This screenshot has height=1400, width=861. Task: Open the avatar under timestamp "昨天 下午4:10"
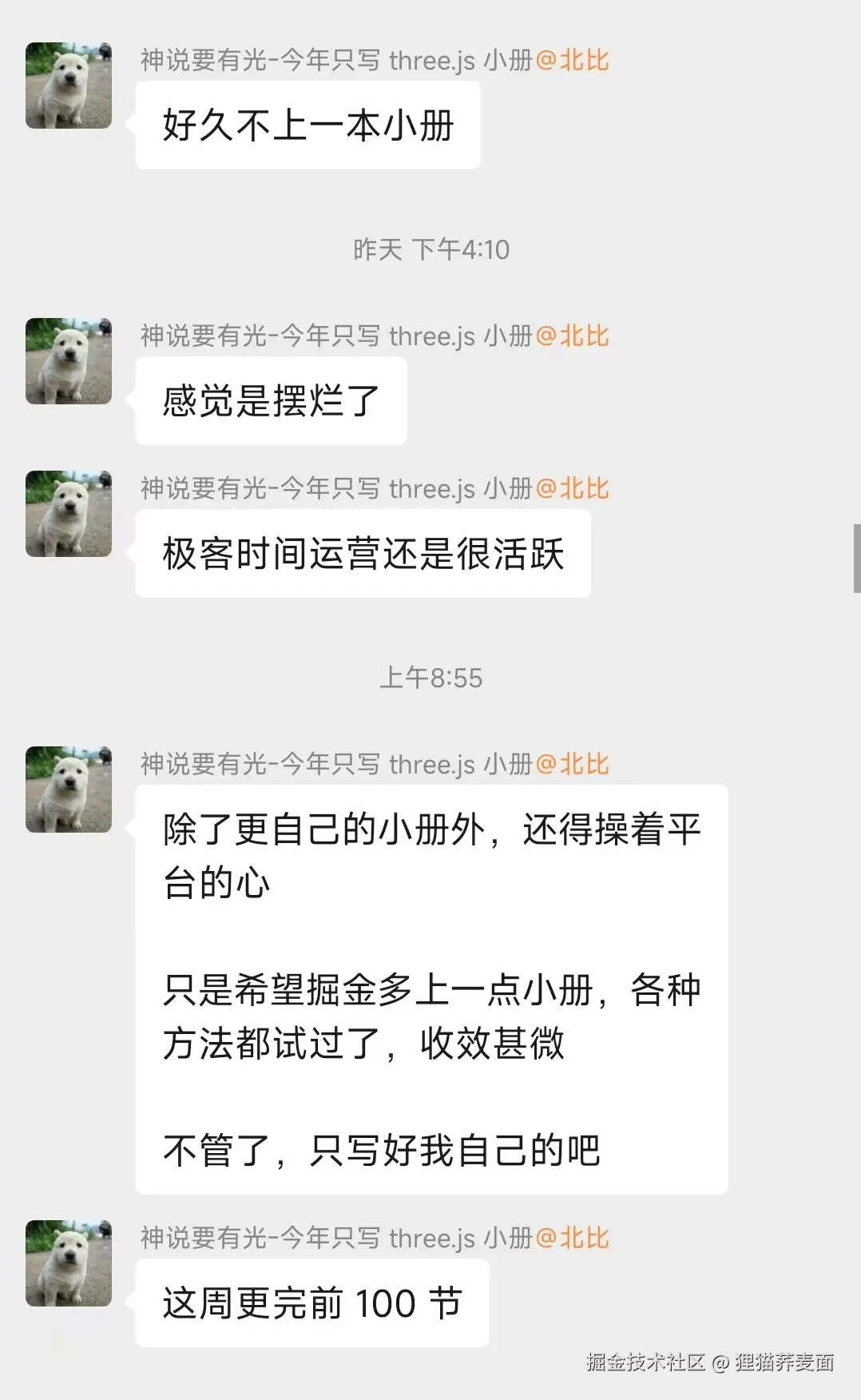(x=68, y=360)
